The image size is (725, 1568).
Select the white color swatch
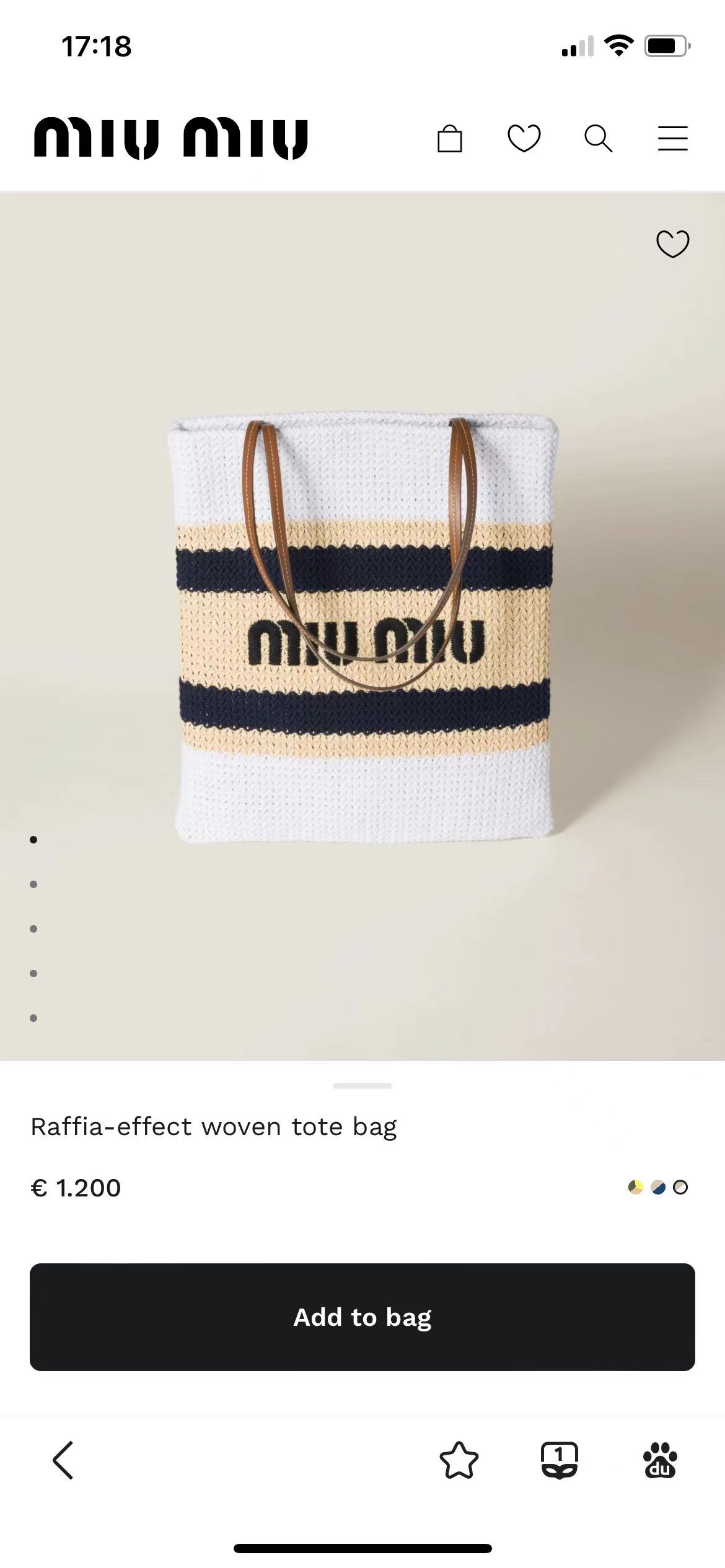click(x=680, y=1187)
